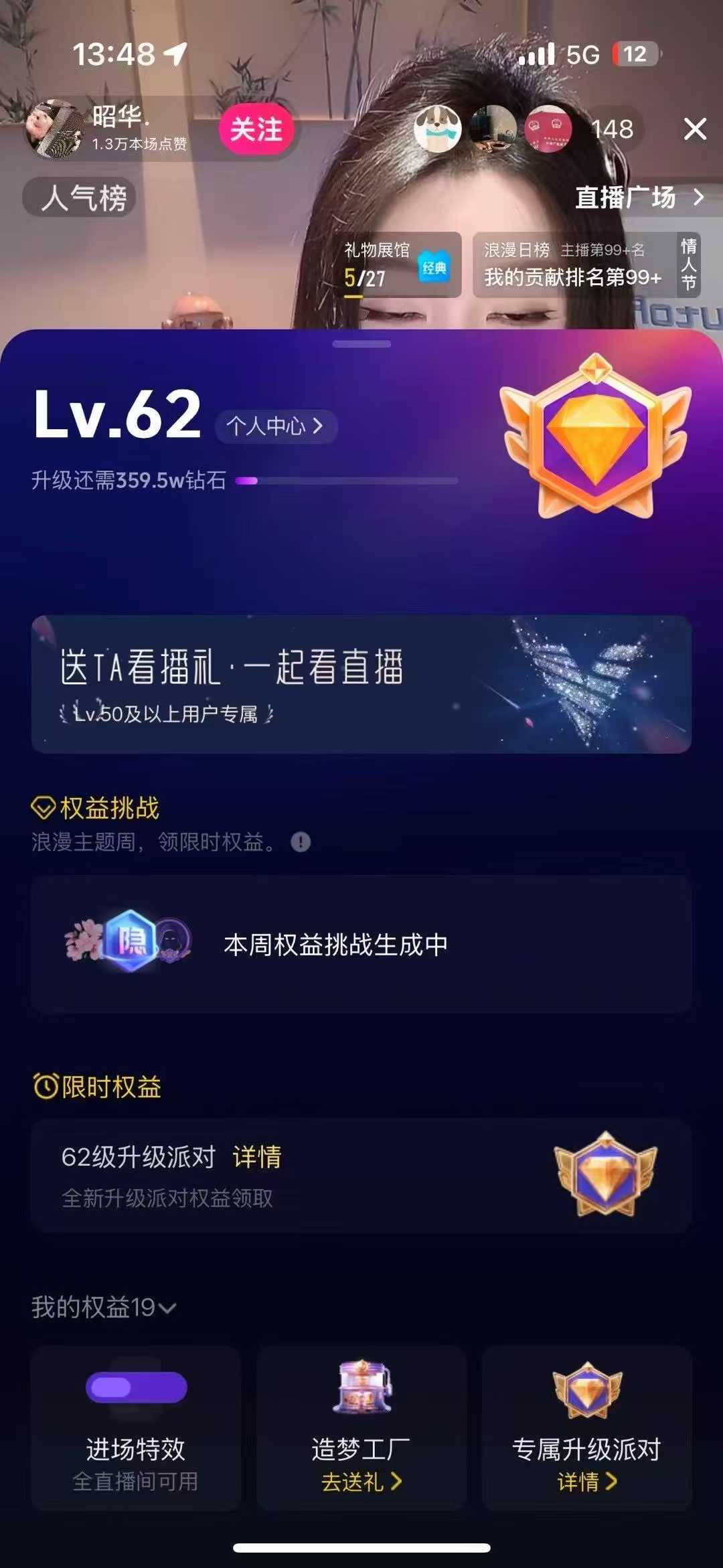
Task: Open the 礼物展馆 gift gallery
Action: coord(402,264)
